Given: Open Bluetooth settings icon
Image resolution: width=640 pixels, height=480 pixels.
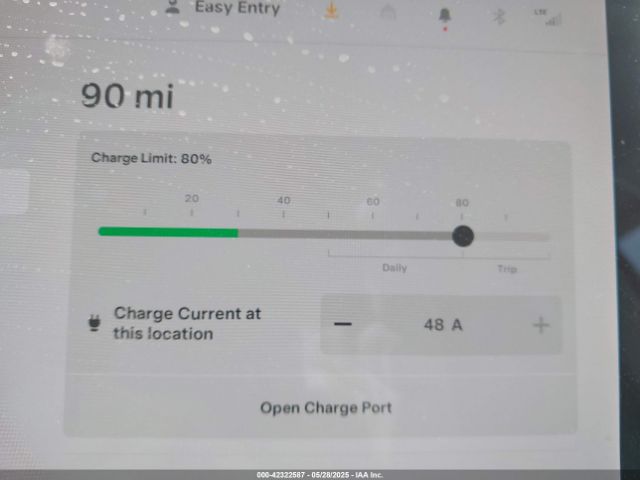Looking at the screenshot, I should [500, 15].
